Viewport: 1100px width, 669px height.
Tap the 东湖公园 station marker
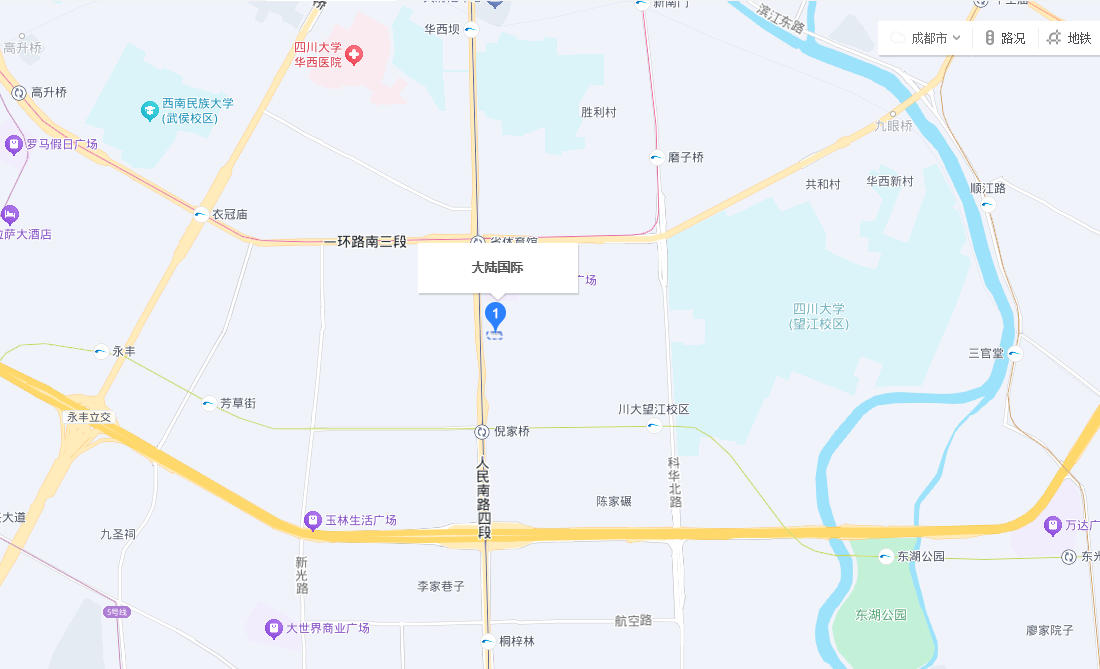tap(885, 556)
